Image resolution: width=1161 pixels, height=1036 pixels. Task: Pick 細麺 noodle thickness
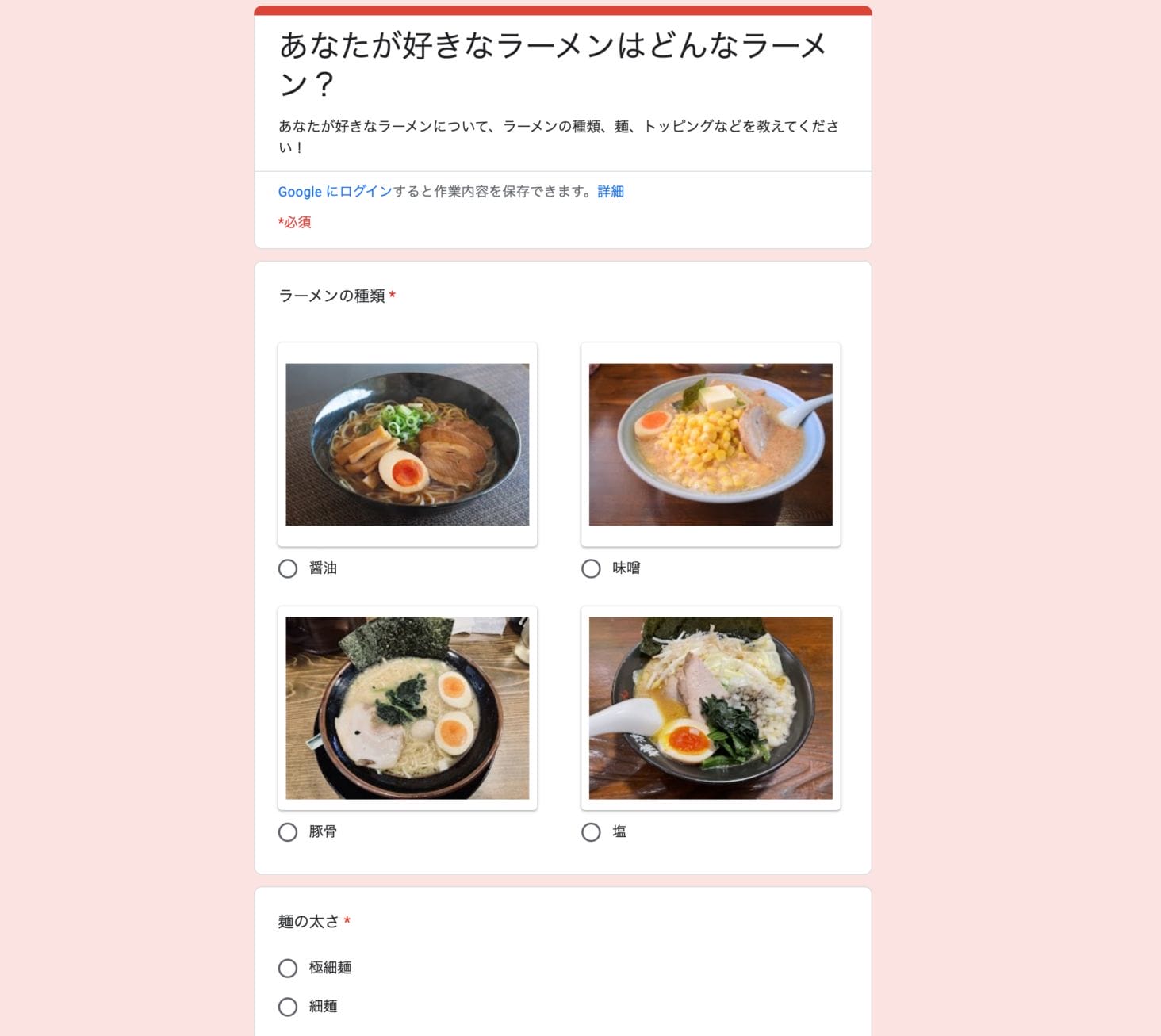pos(288,1007)
